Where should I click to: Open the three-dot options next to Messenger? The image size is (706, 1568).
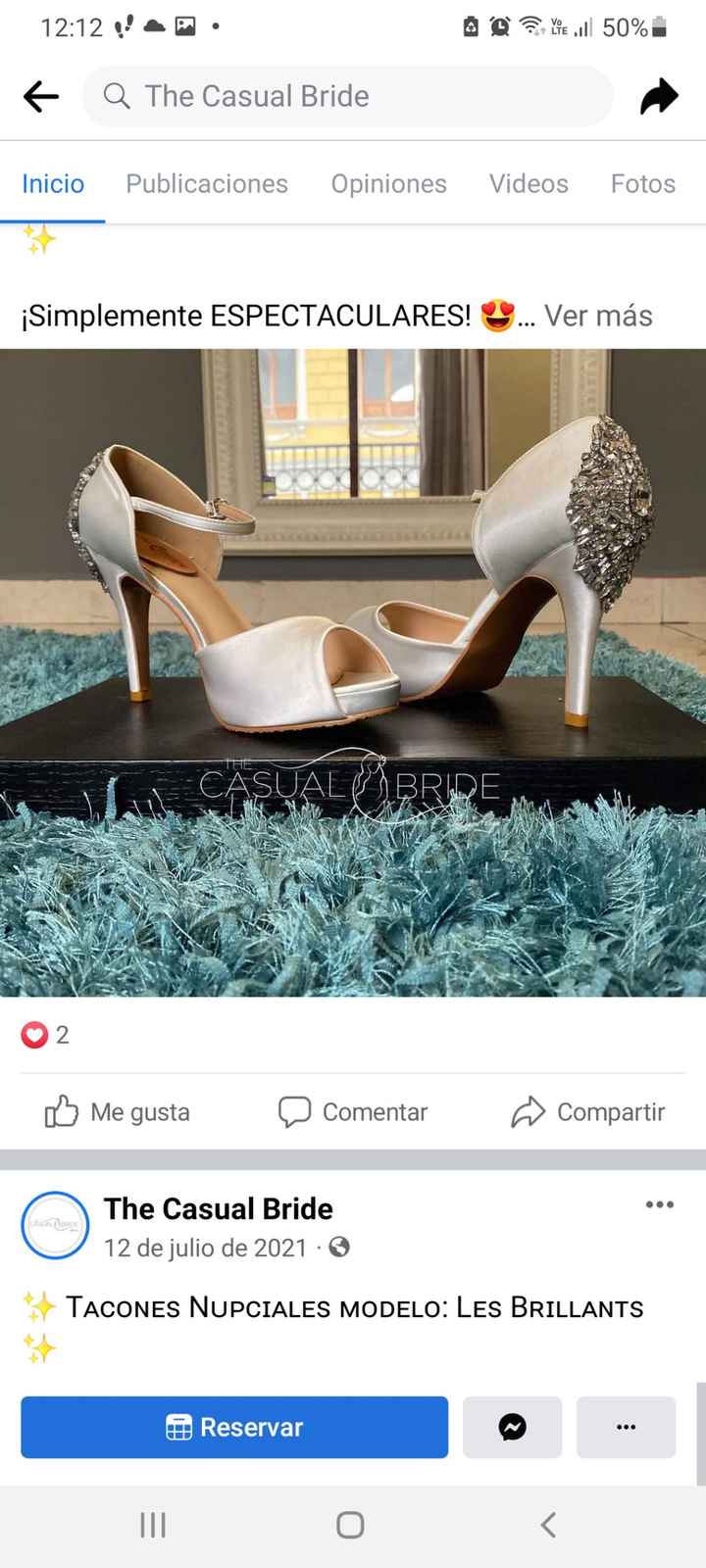626,1427
